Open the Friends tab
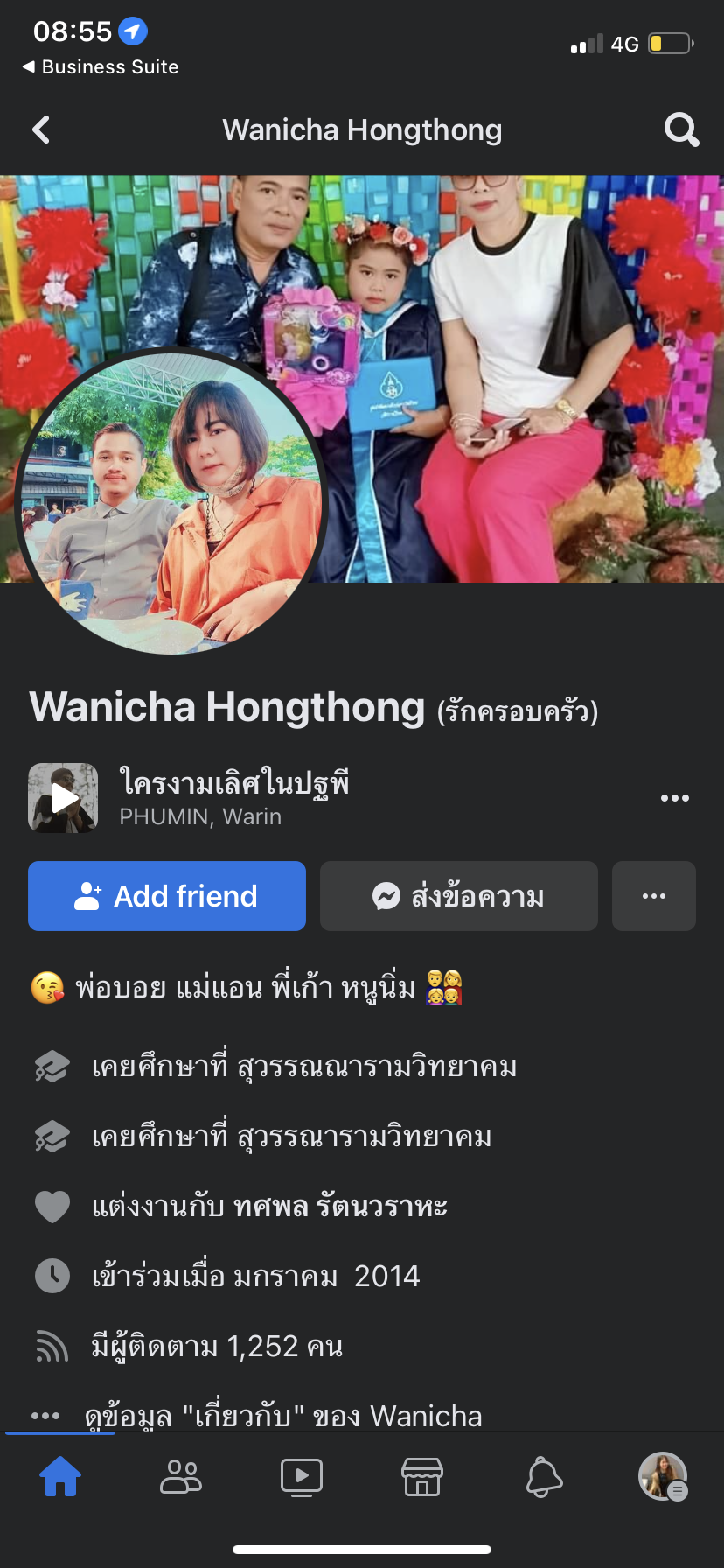The image size is (724, 1568). click(x=181, y=1477)
